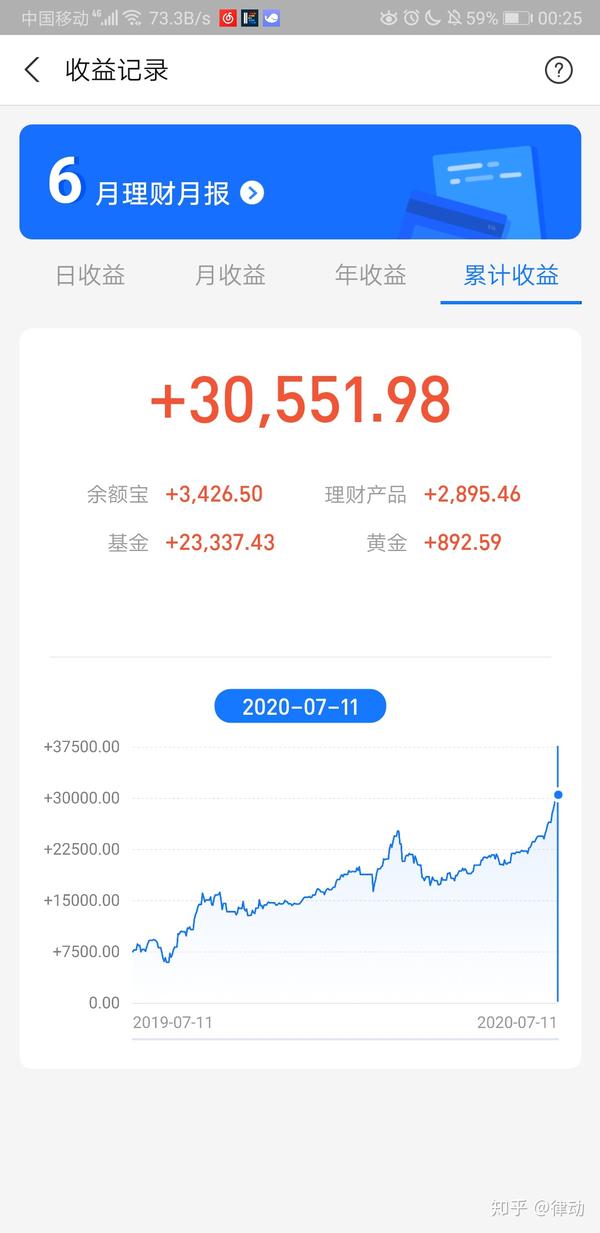Viewport: 600px width, 1233px height.
Task: Go back from 收益记录 page
Action: pos(32,70)
